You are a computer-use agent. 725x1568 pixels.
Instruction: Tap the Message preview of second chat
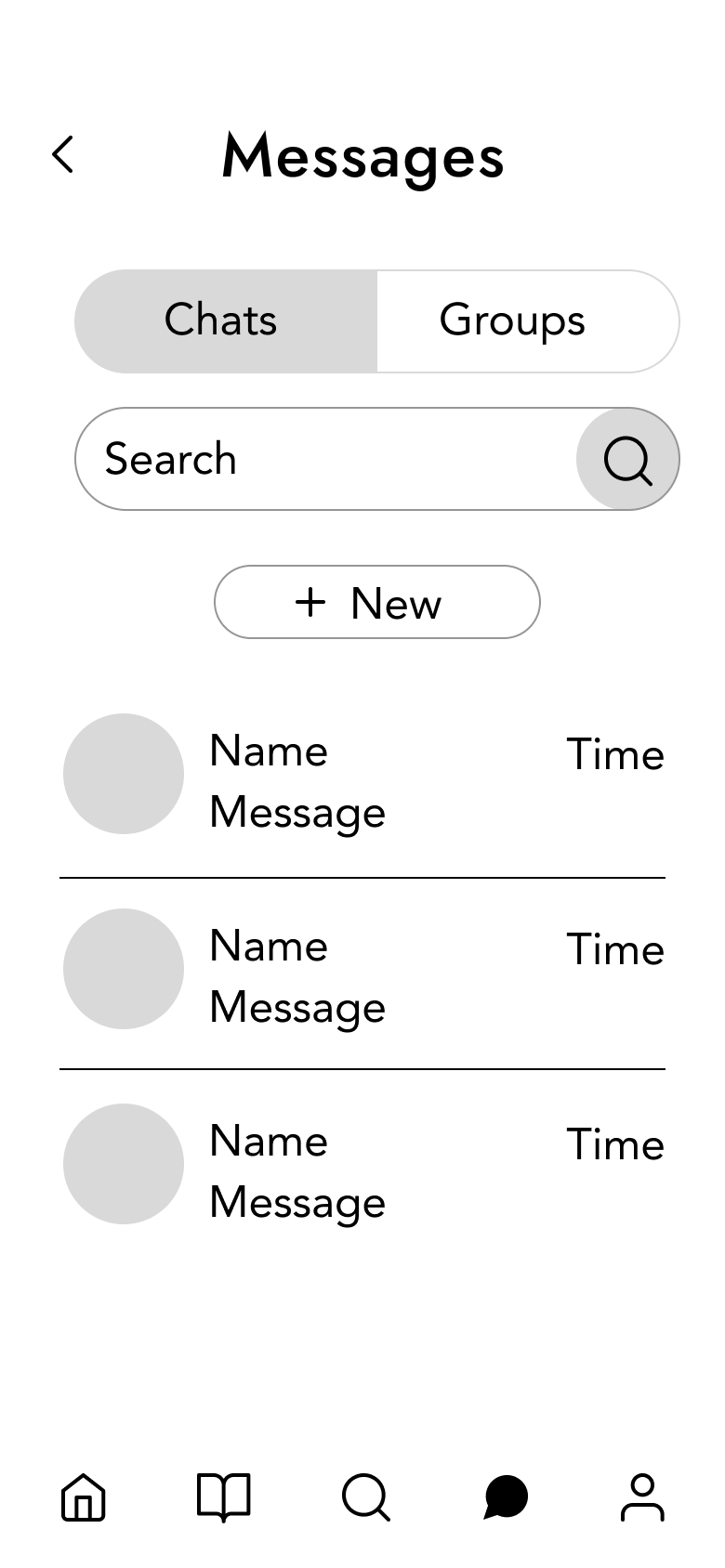(297, 1006)
